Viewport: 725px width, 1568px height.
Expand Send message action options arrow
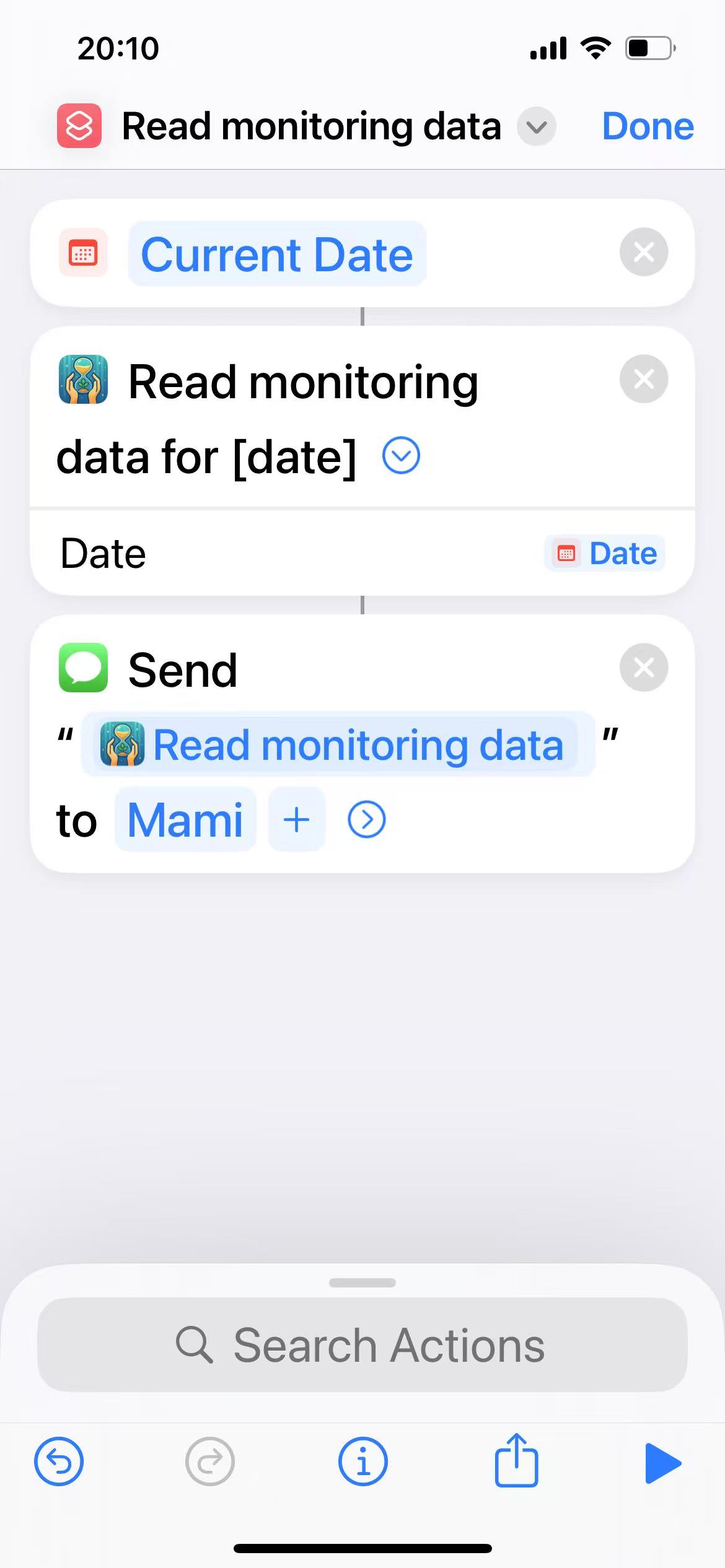click(x=366, y=820)
